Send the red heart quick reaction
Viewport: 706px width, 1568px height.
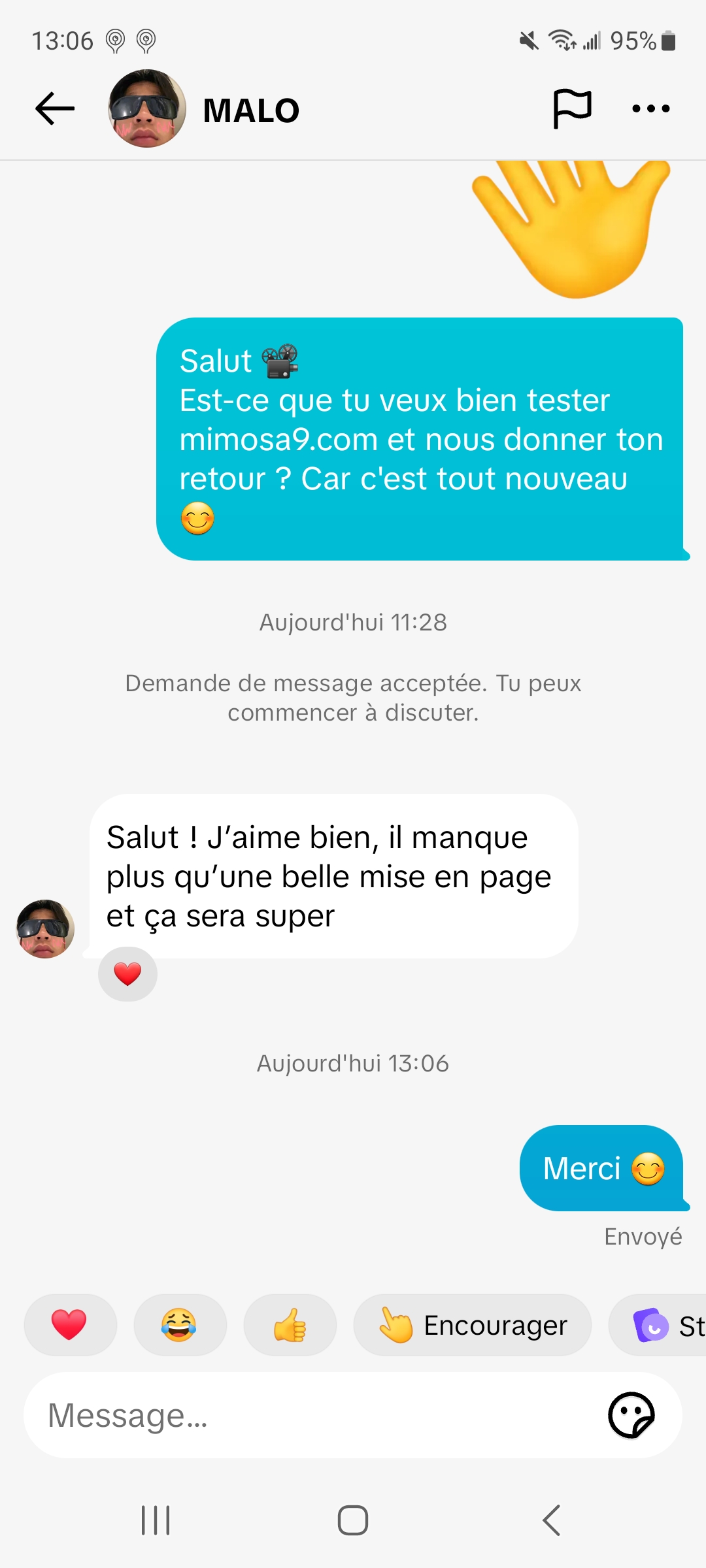(70, 1325)
